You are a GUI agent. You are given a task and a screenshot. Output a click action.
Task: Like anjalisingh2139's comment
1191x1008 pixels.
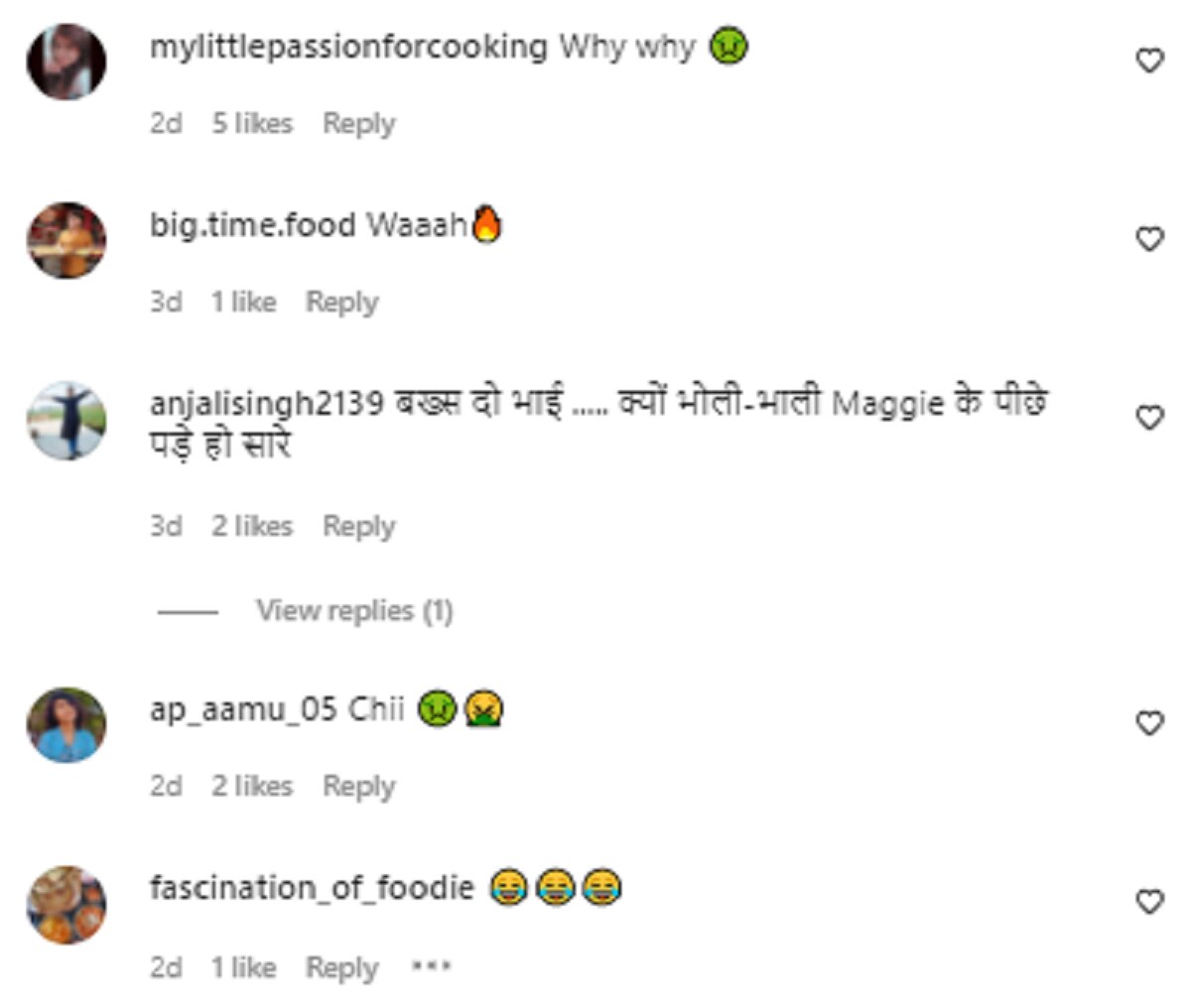(x=1149, y=418)
